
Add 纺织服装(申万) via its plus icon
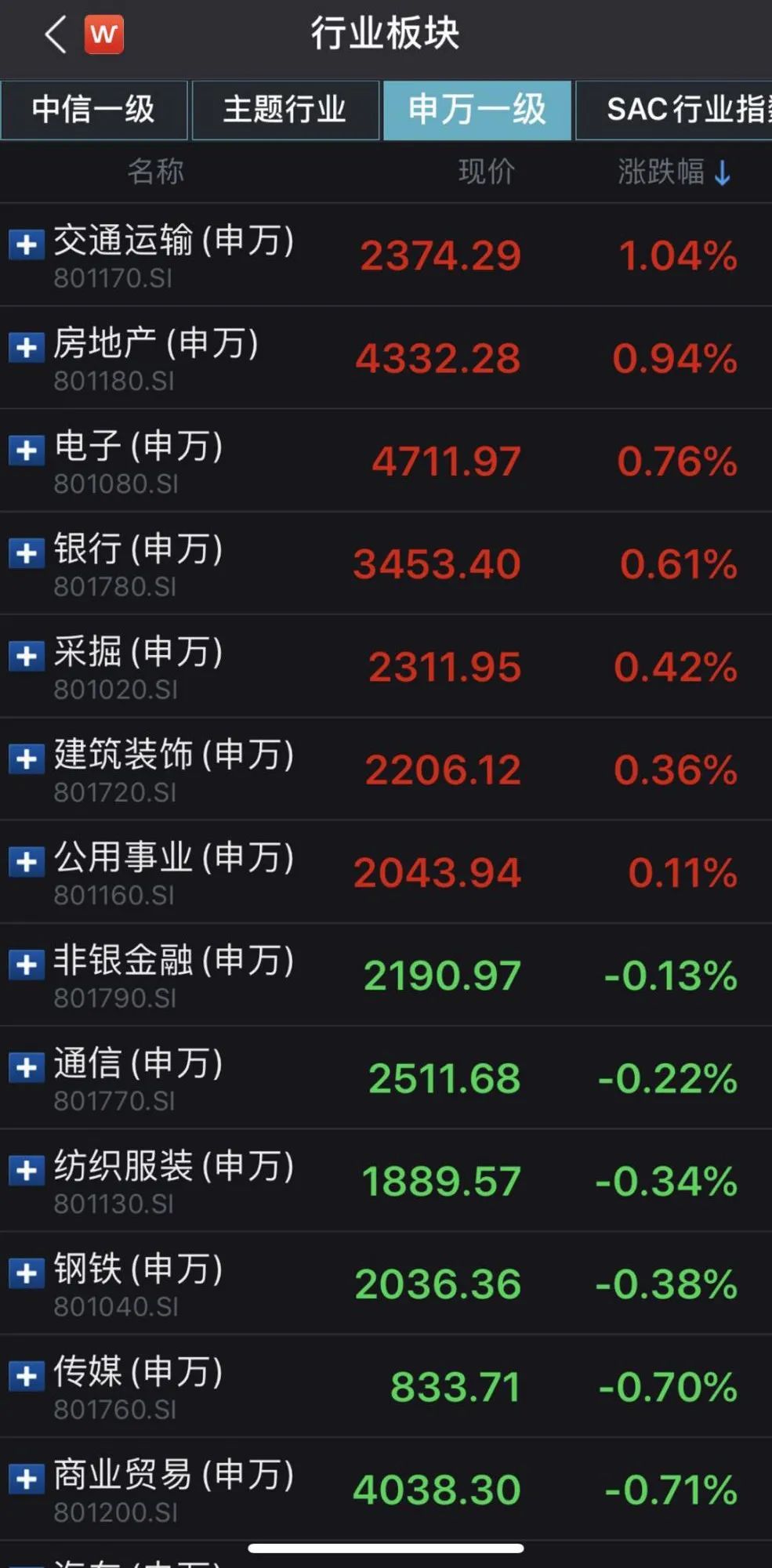[x=26, y=1171]
